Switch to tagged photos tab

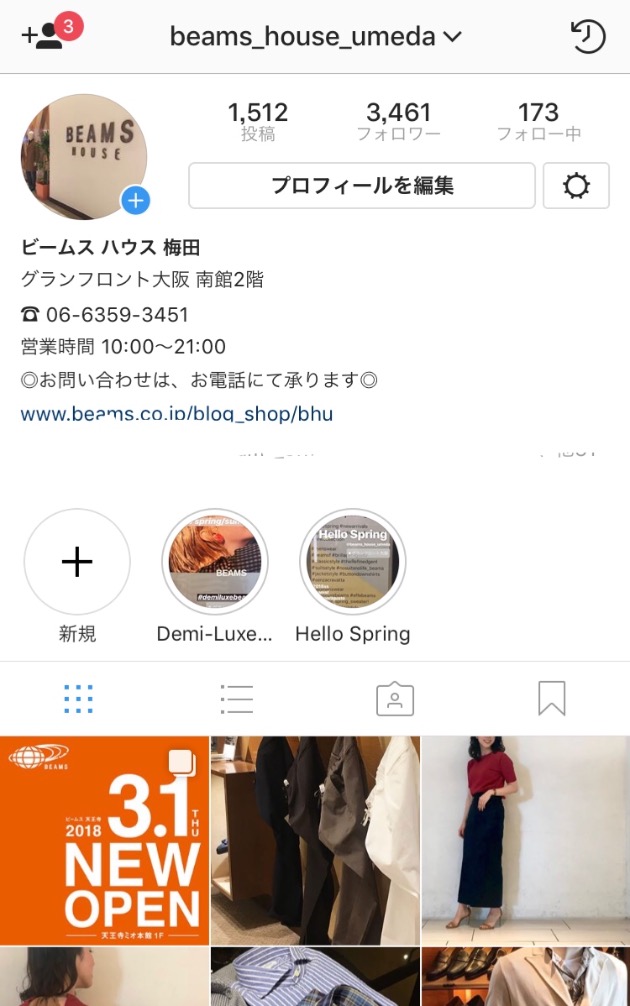395,699
